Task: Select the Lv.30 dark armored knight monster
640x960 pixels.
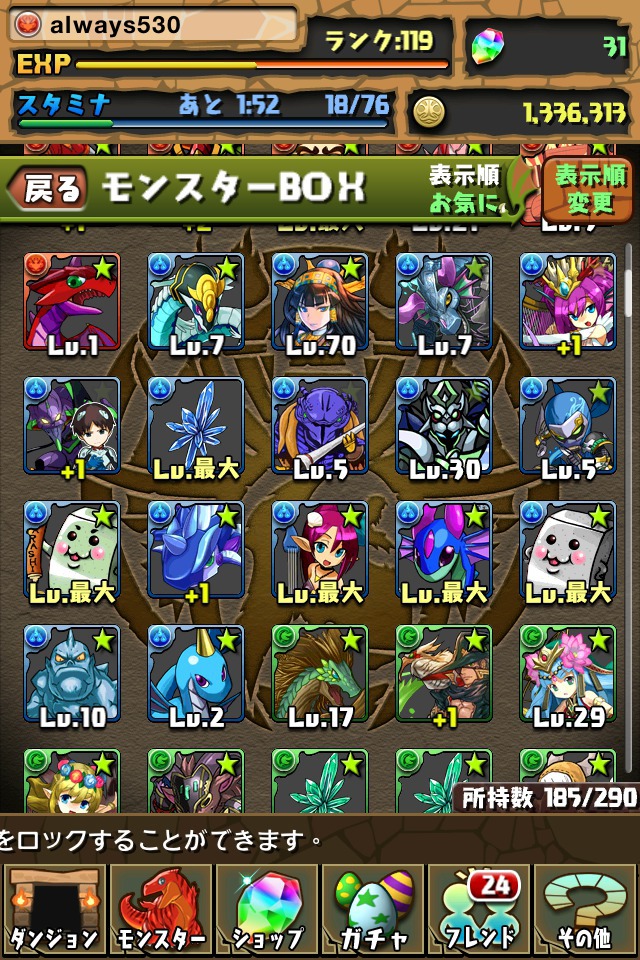Action: click(x=444, y=426)
